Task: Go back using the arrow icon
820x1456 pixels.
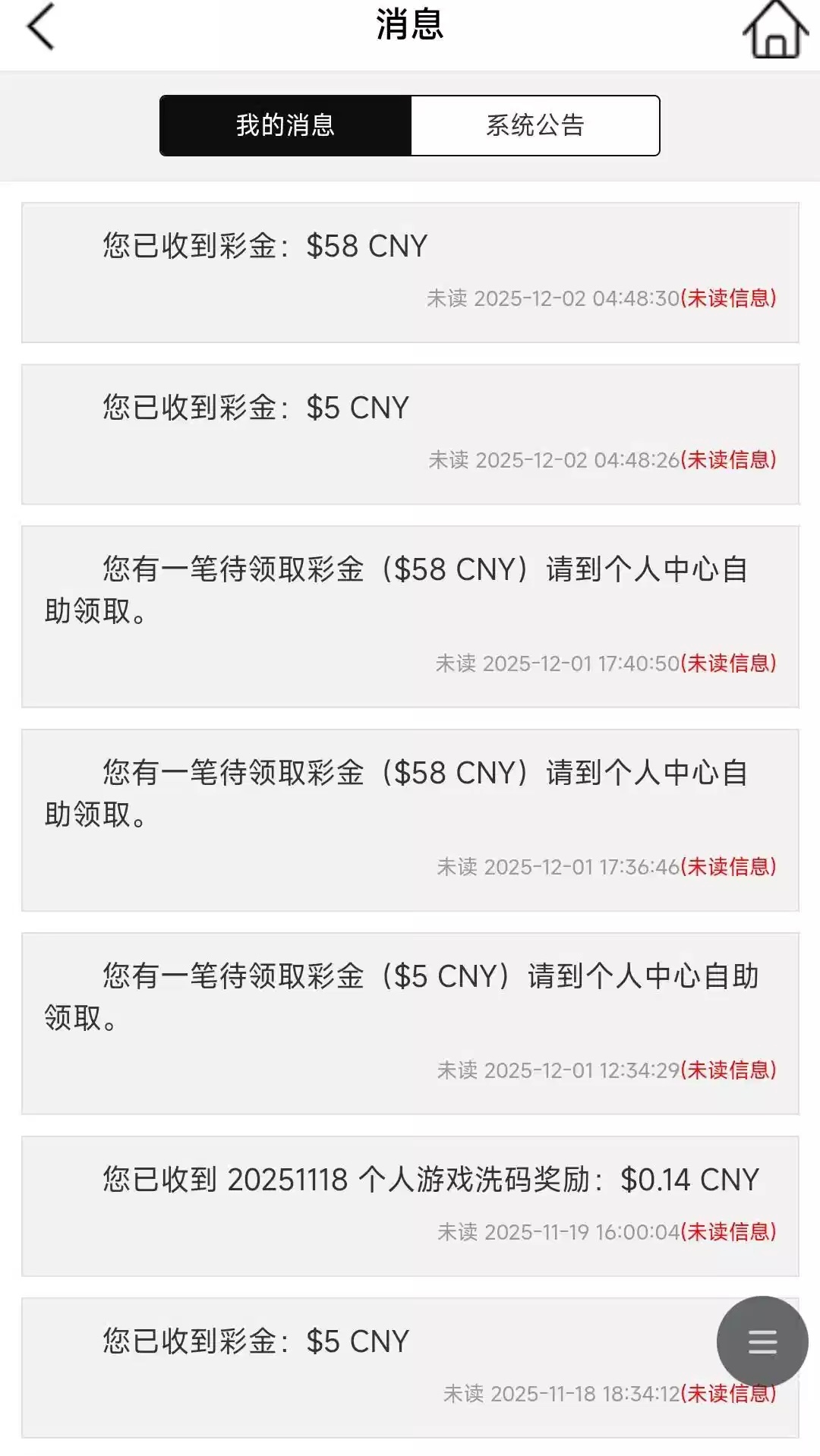Action: click(41, 27)
